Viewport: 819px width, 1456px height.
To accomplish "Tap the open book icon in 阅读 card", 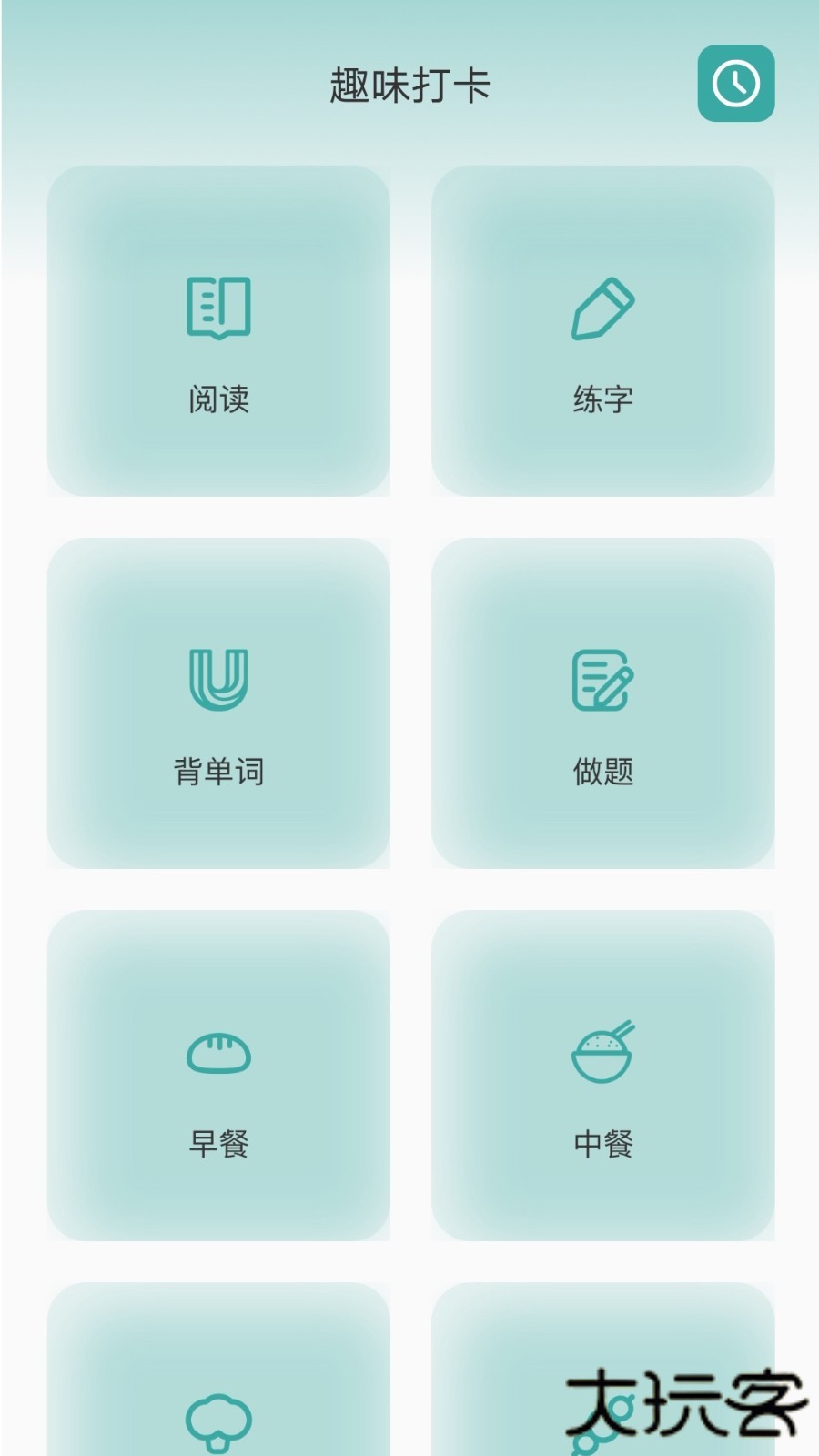I will point(218,308).
